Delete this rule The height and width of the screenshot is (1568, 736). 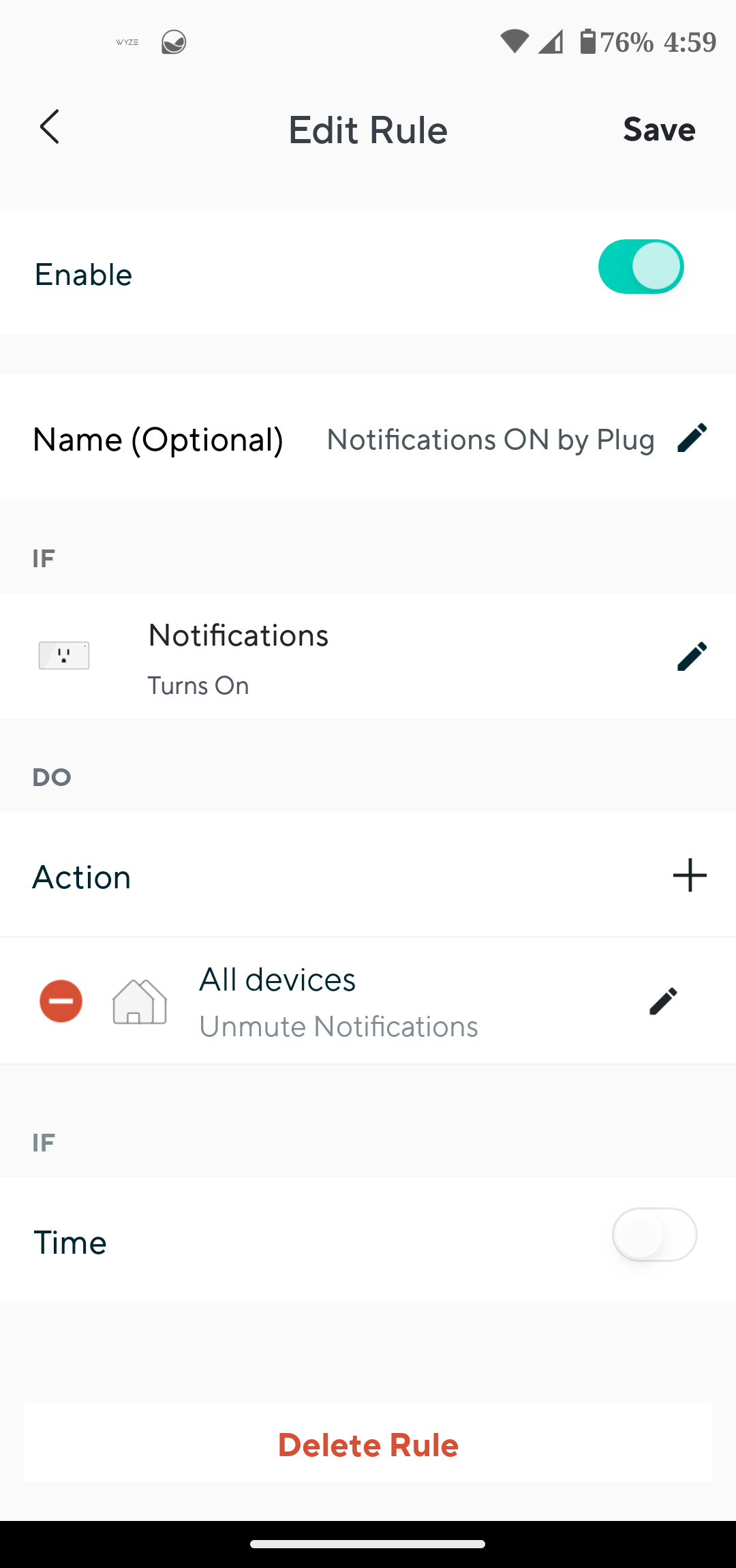click(368, 1445)
